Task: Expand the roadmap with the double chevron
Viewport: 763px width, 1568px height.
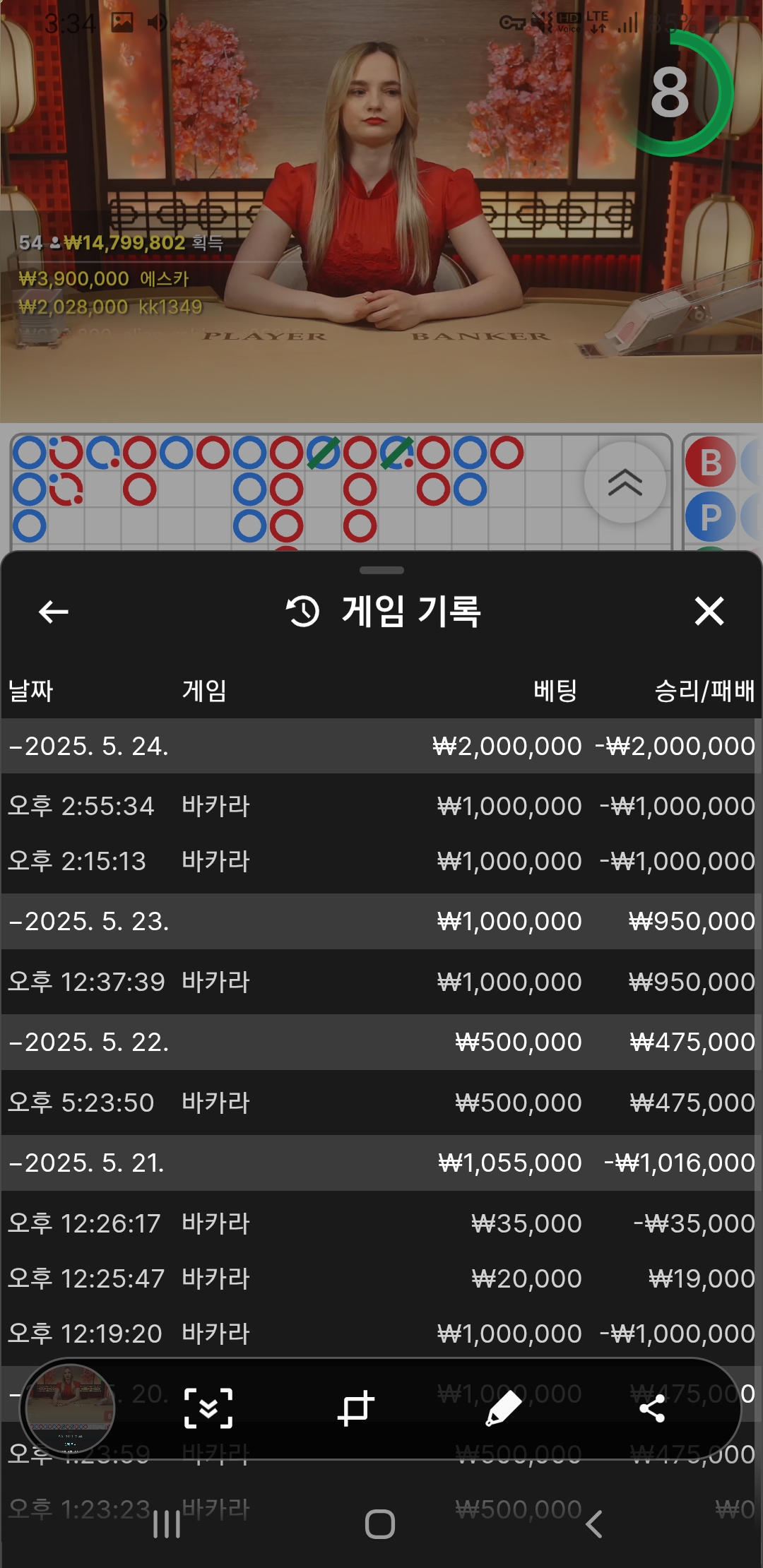Action: tap(625, 483)
